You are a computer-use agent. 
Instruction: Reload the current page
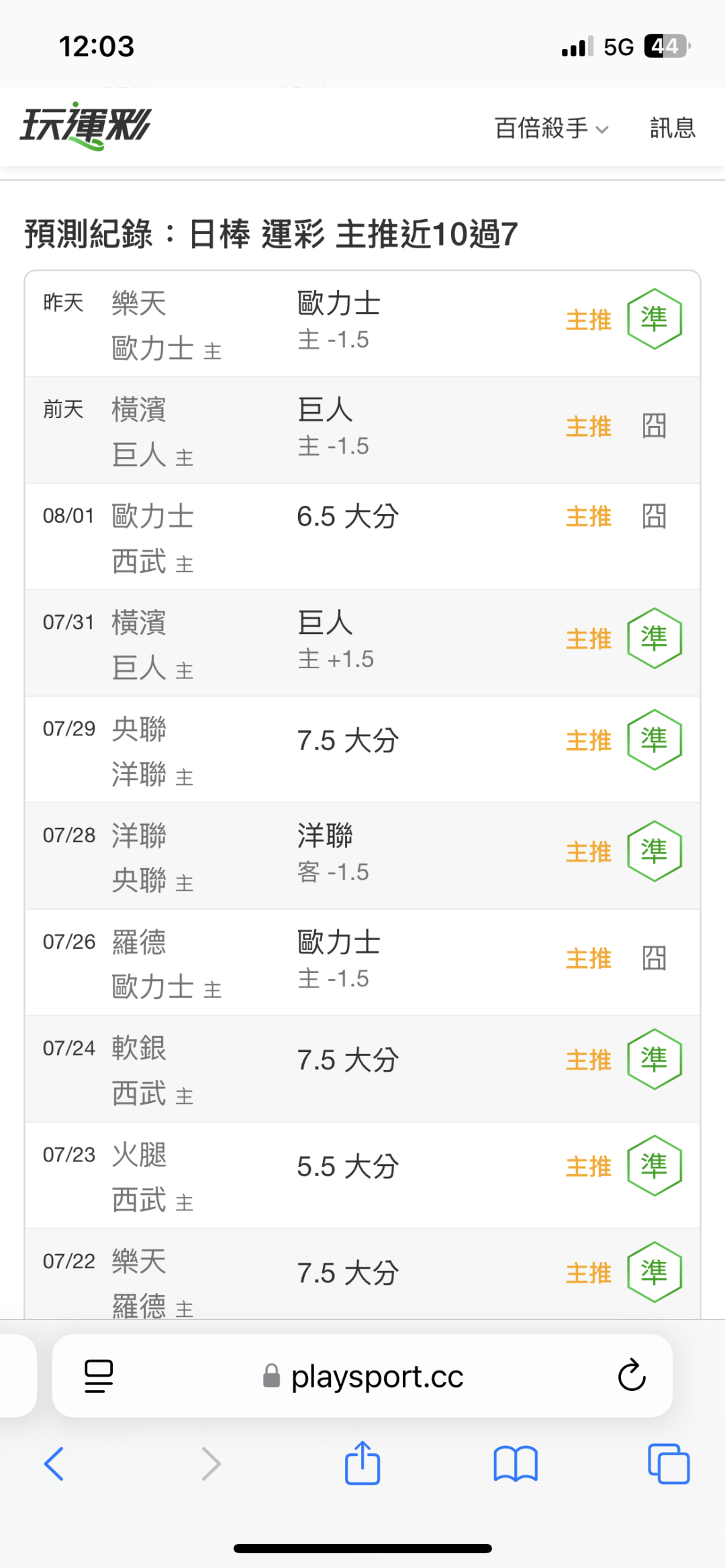click(632, 1375)
